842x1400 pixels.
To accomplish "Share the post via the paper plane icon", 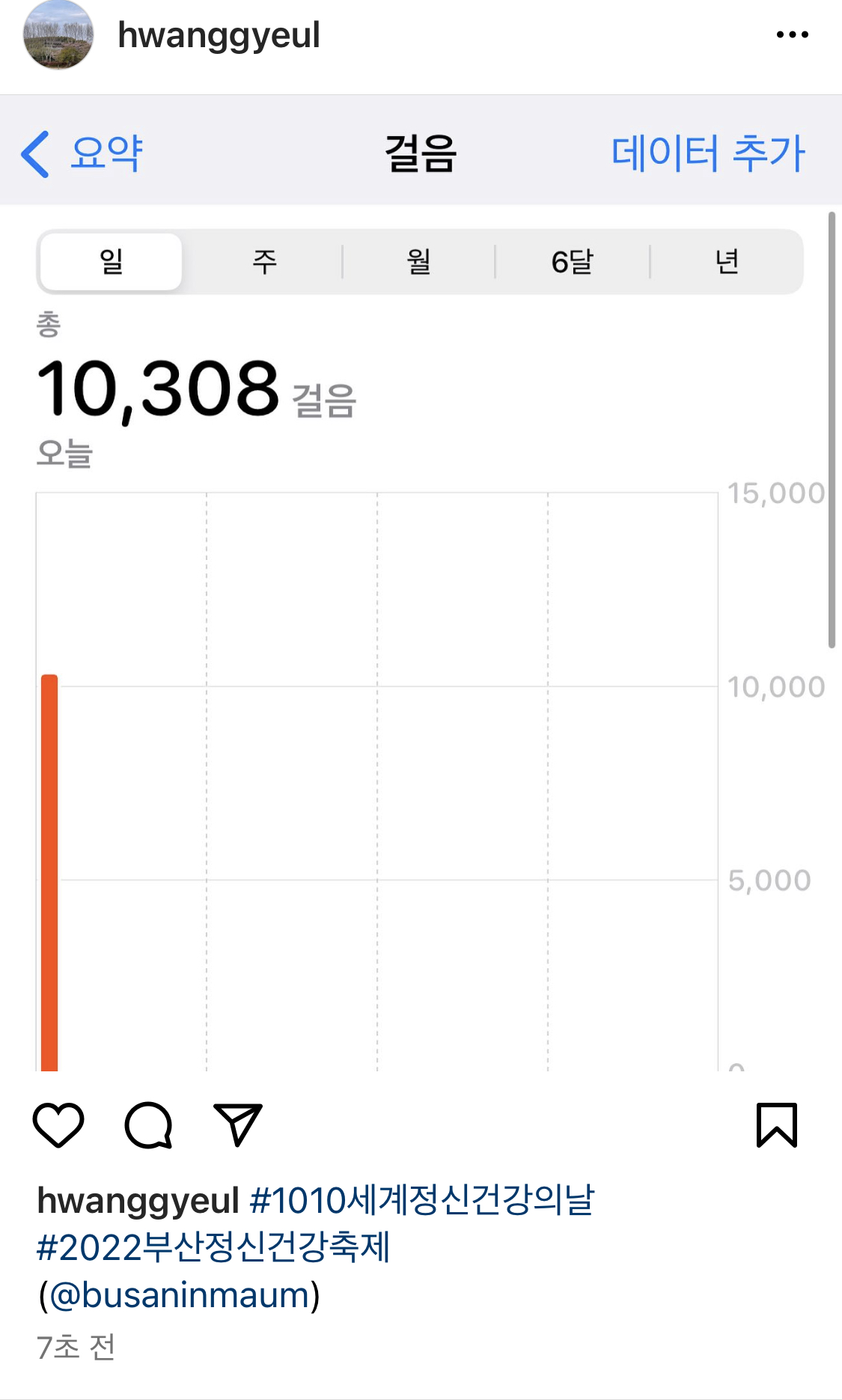I will [238, 1124].
